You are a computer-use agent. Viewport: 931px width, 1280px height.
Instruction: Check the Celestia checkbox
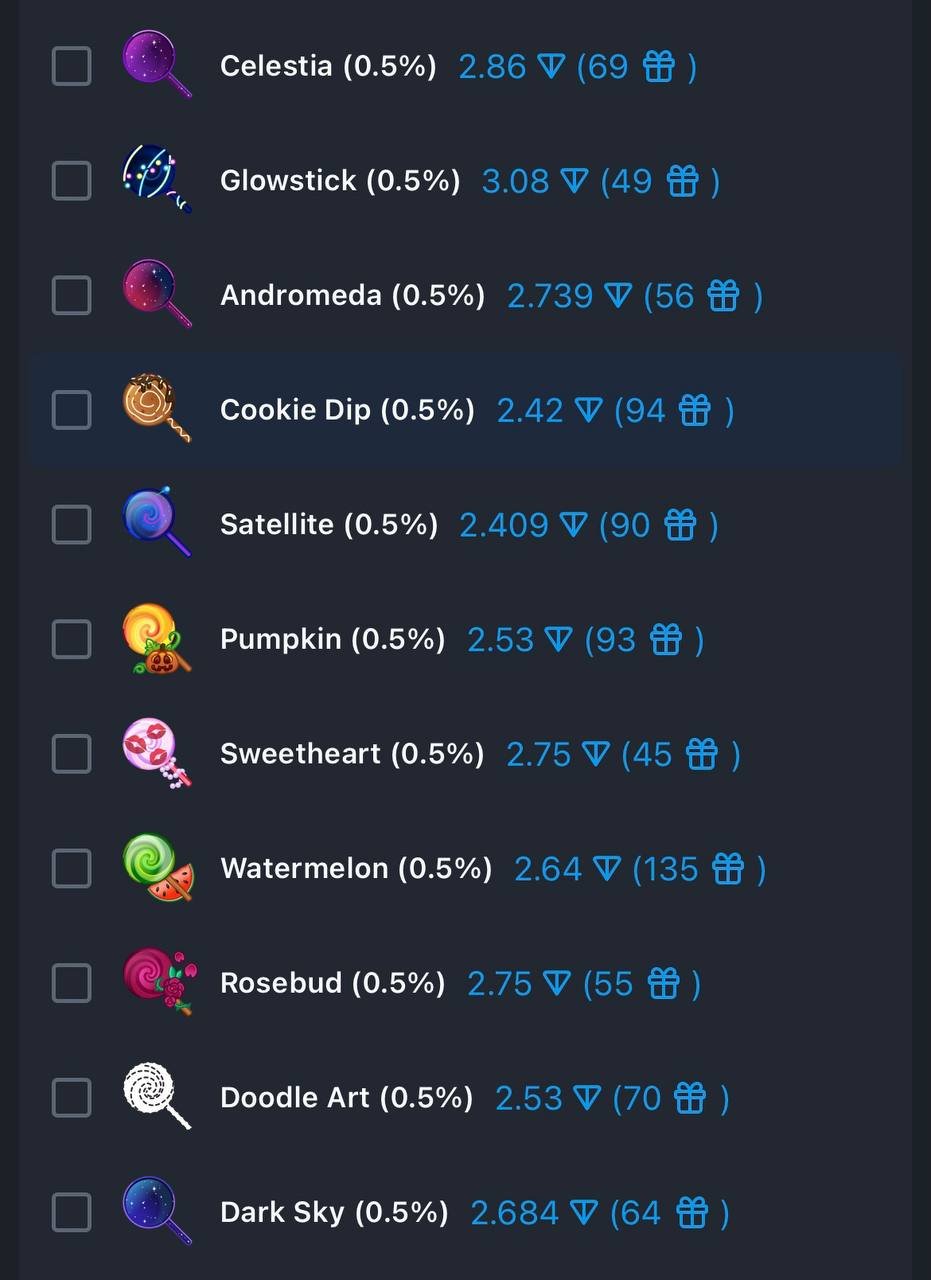click(x=71, y=67)
